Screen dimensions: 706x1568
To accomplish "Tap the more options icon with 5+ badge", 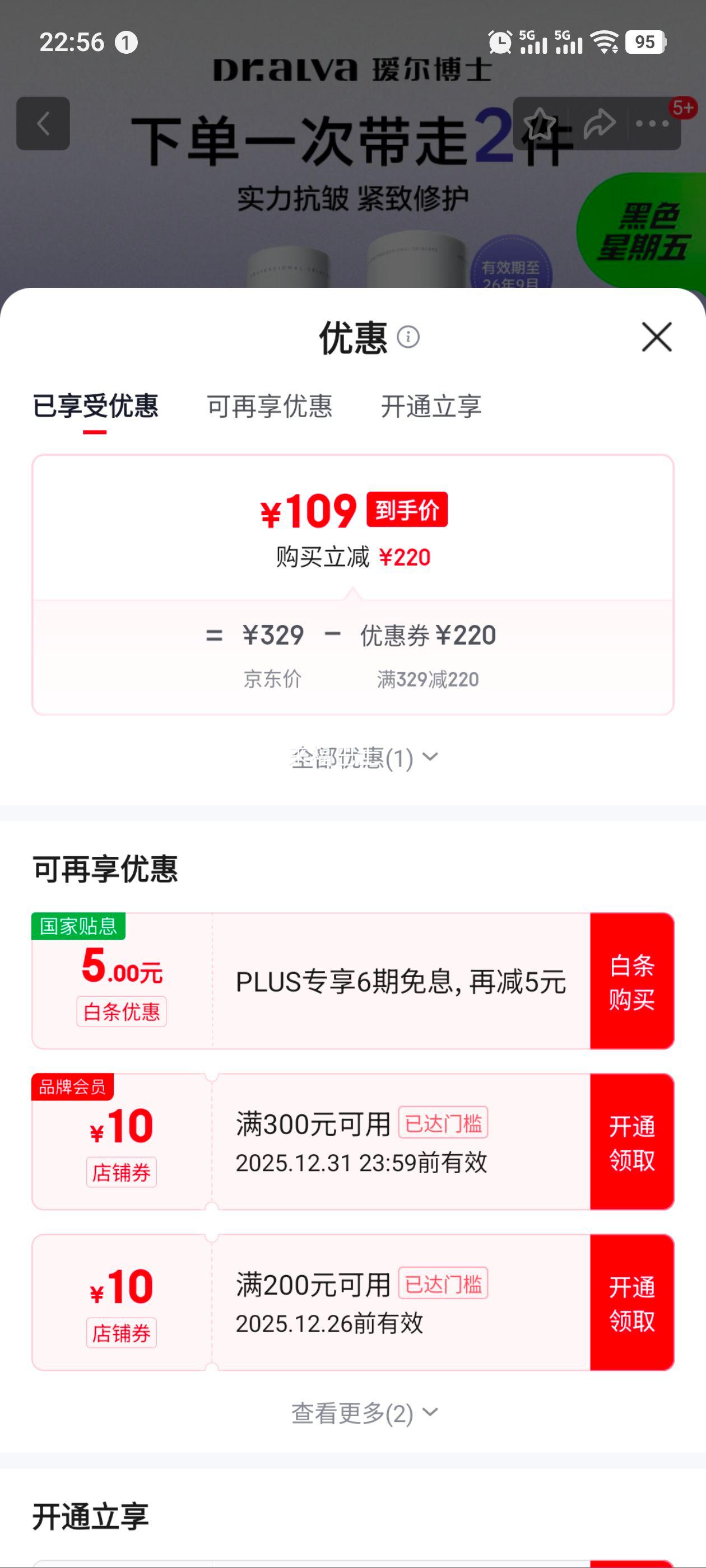I will [x=652, y=123].
